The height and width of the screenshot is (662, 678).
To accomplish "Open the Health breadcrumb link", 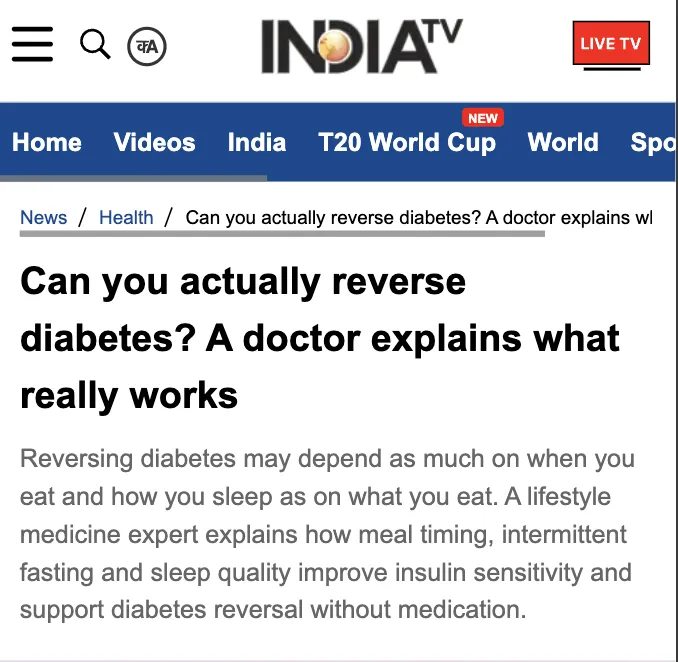I will point(126,217).
